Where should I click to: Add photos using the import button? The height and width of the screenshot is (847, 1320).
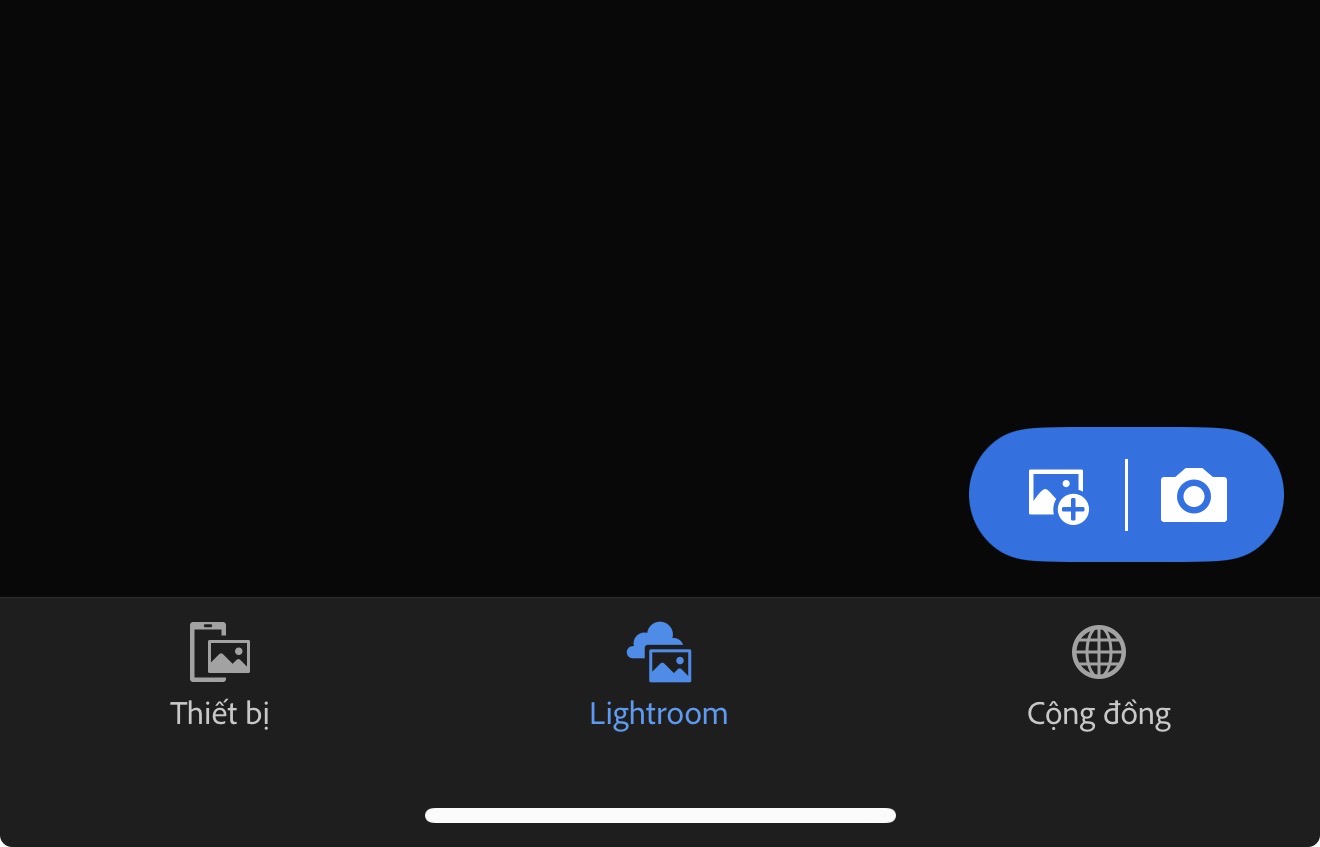tap(1057, 495)
